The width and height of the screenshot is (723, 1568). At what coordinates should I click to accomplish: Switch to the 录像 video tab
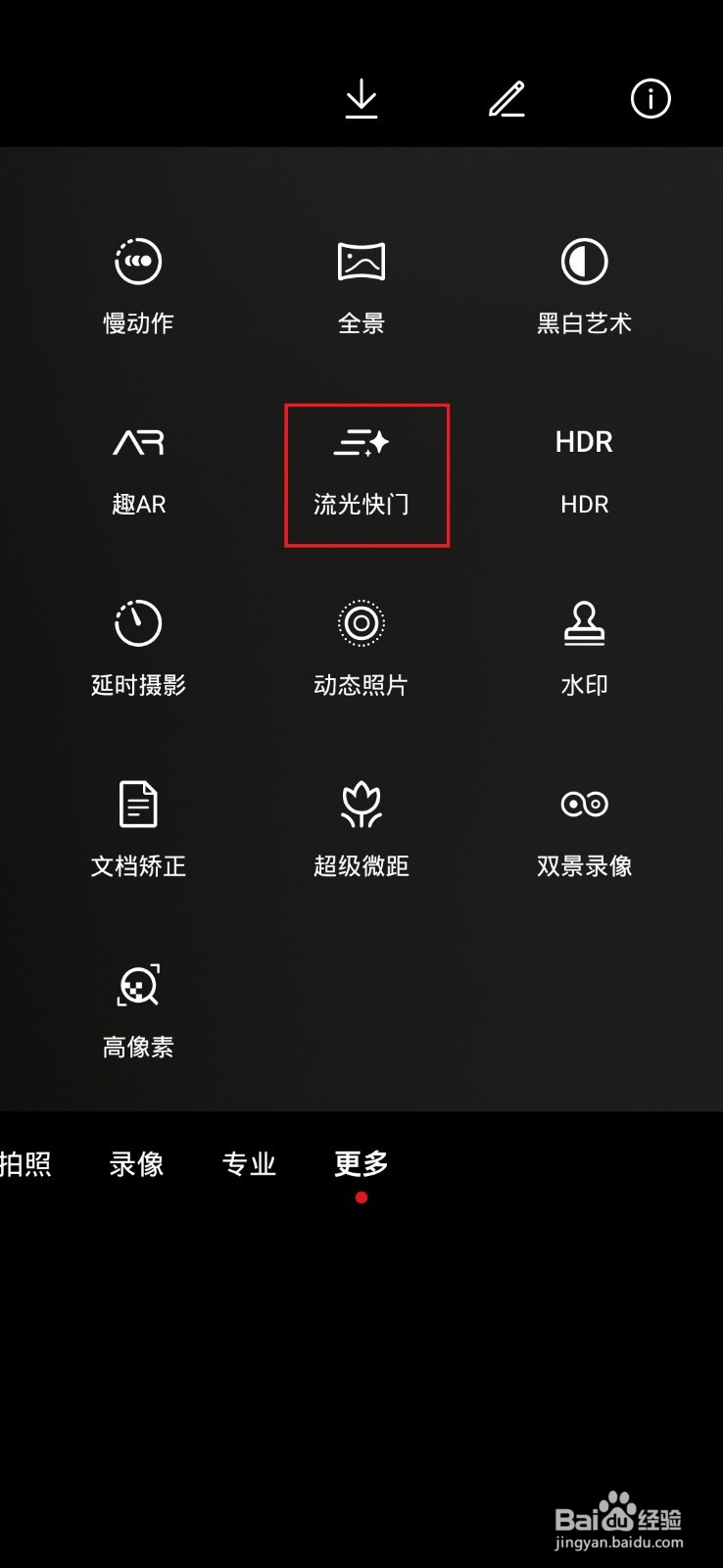[136, 1163]
